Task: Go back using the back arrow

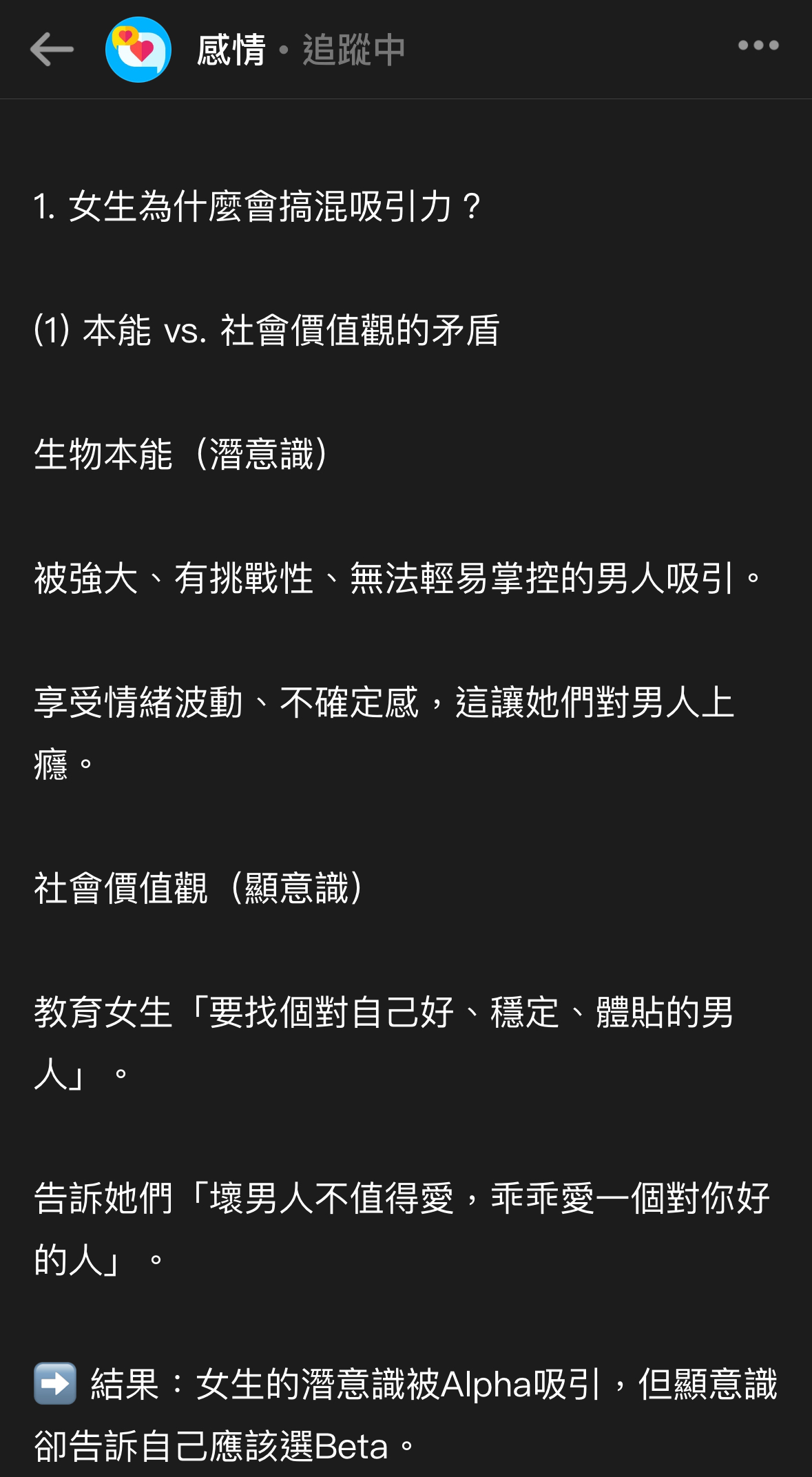Action: click(x=52, y=50)
